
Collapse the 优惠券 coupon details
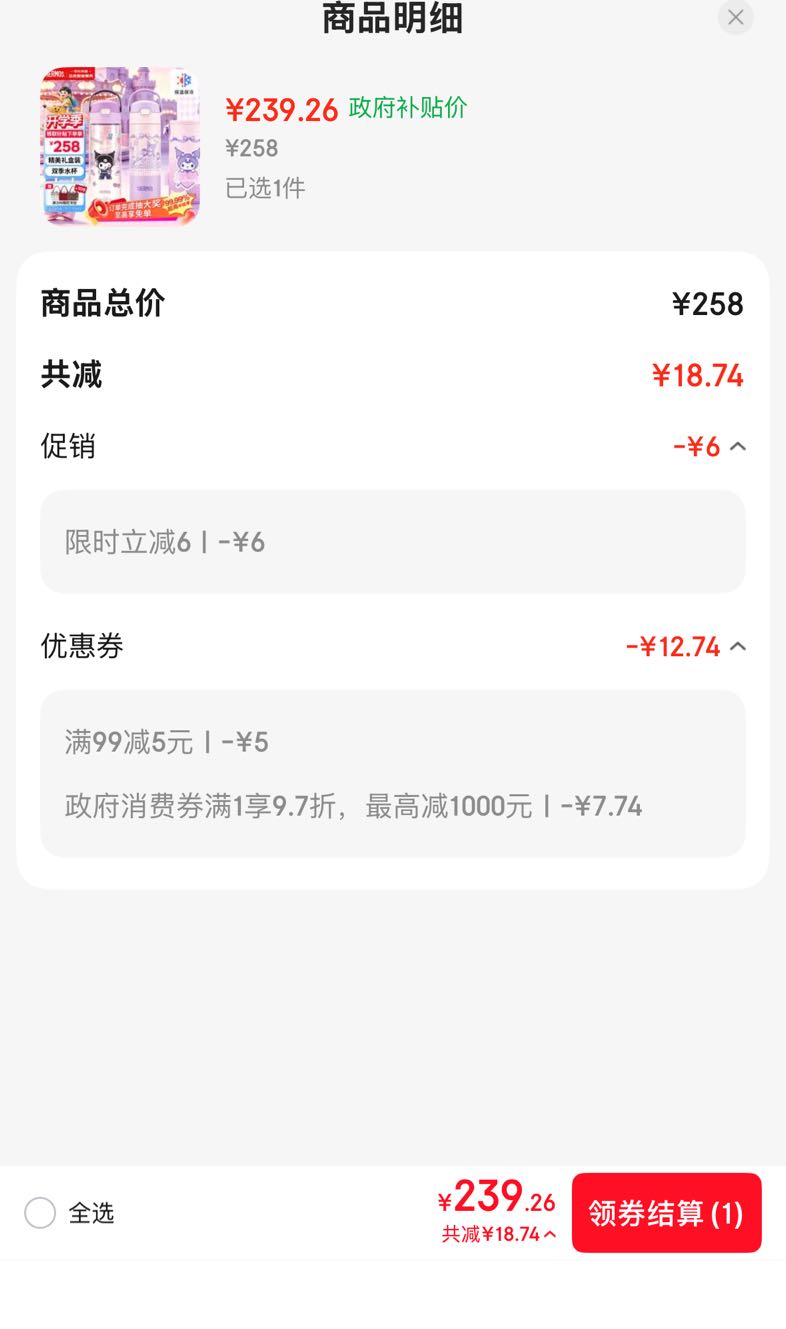738,646
